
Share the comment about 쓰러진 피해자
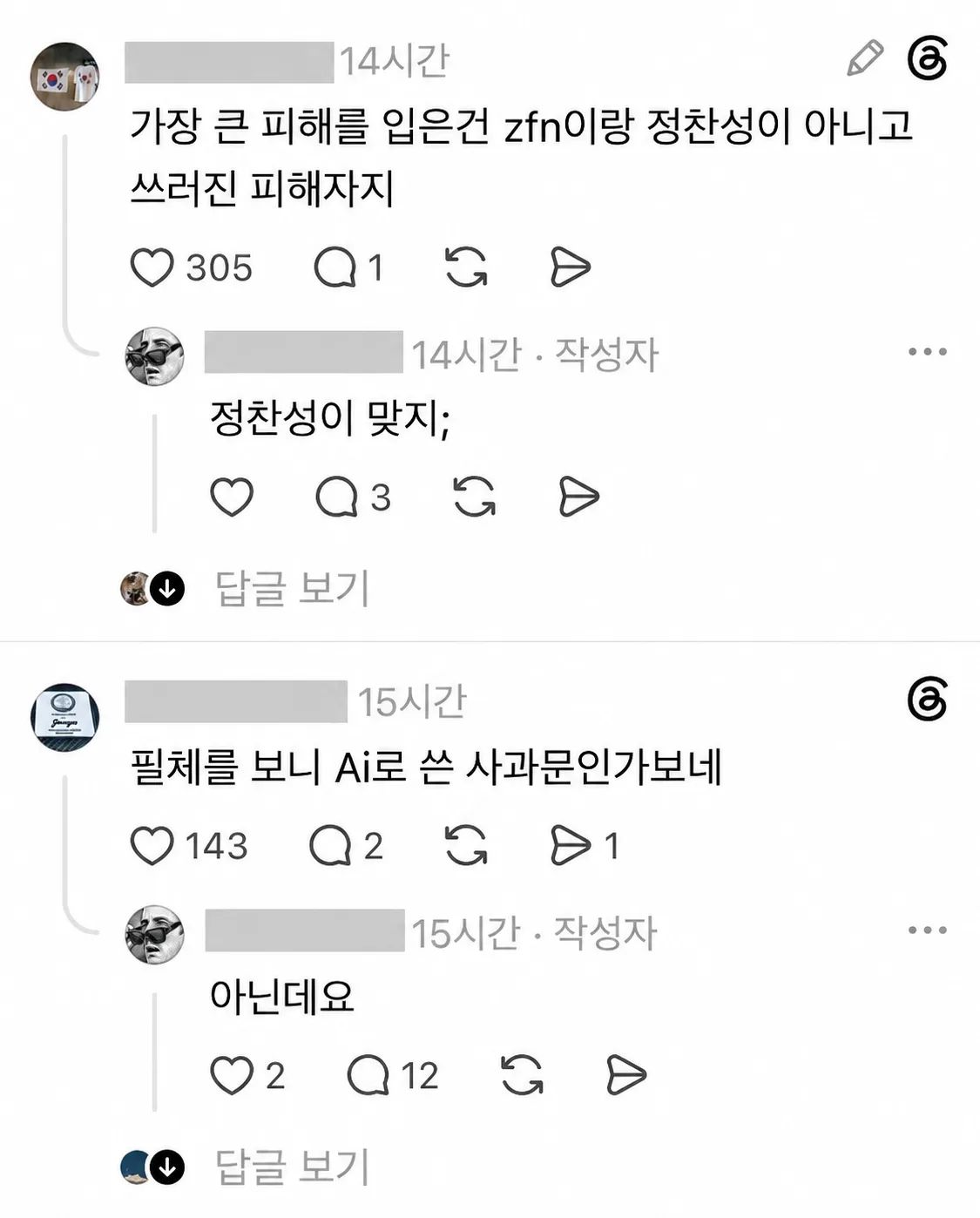[571, 267]
